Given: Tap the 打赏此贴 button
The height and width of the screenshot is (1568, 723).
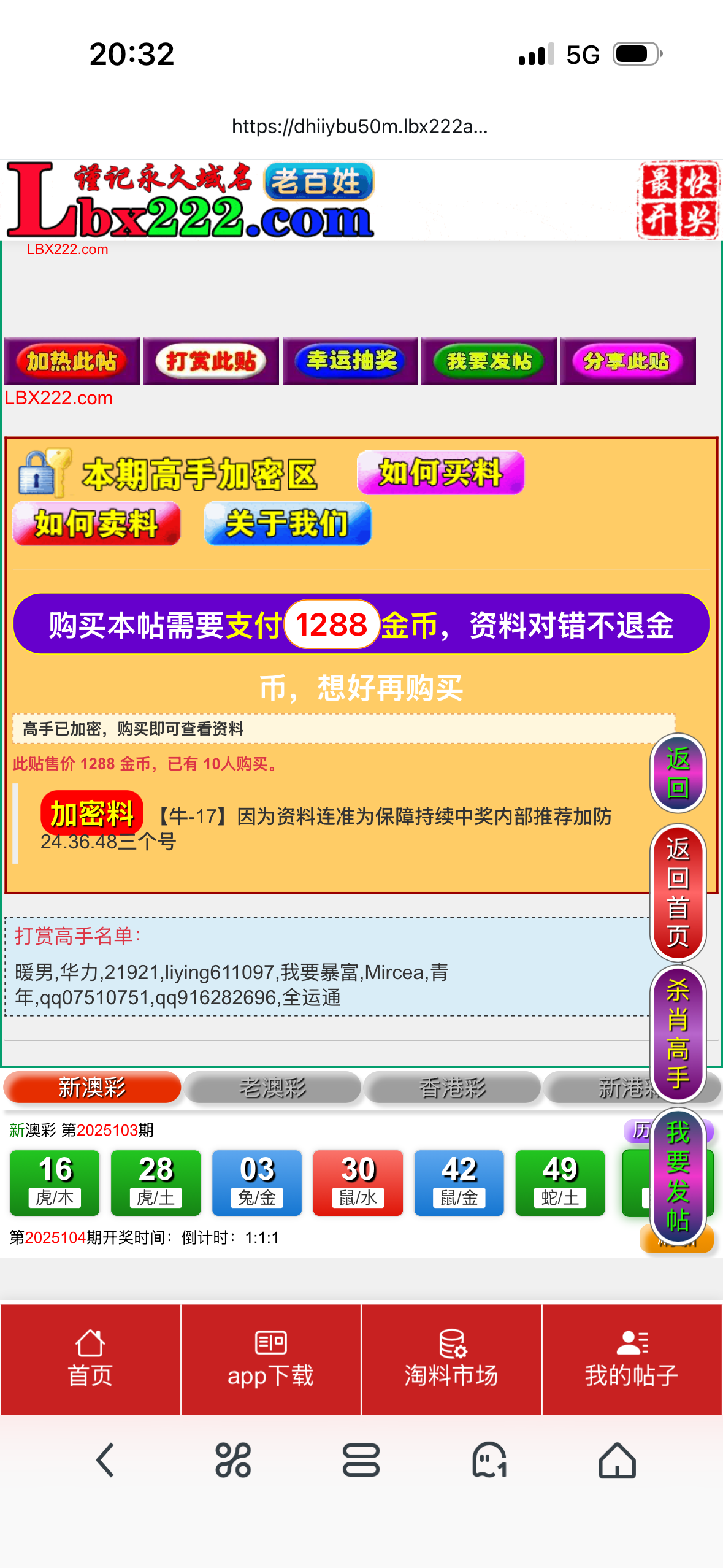Looking at the screenshot, I should pos(211,361).
